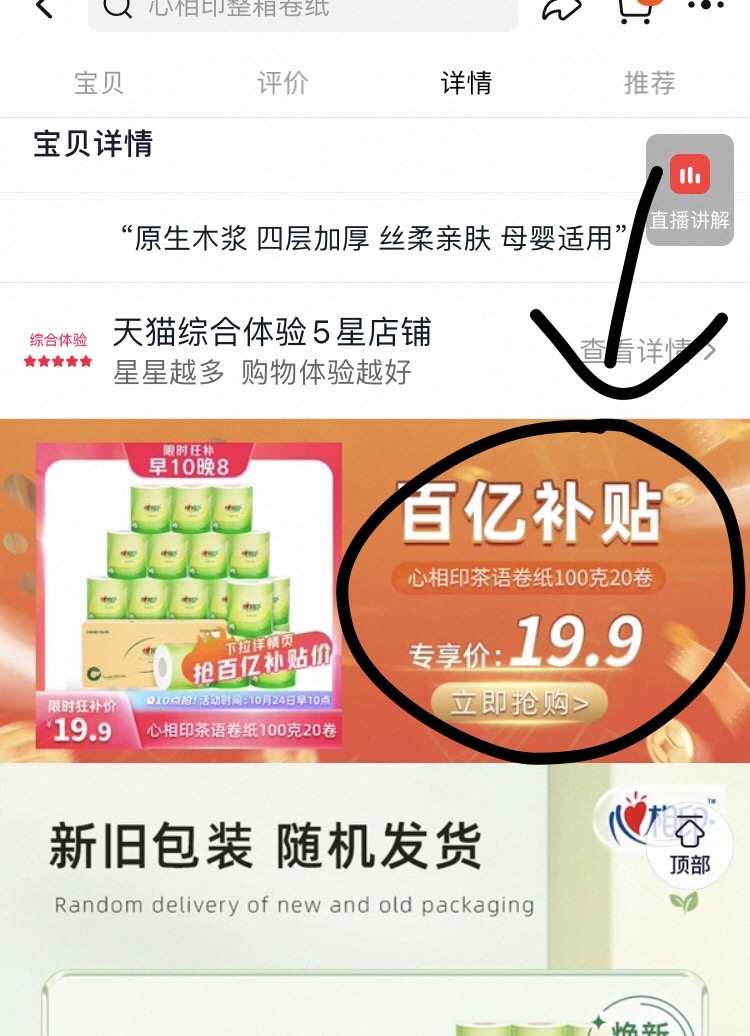Switch to the 推荐 tab
This screenshot has width=750, height=1036.
click(650, 84)
